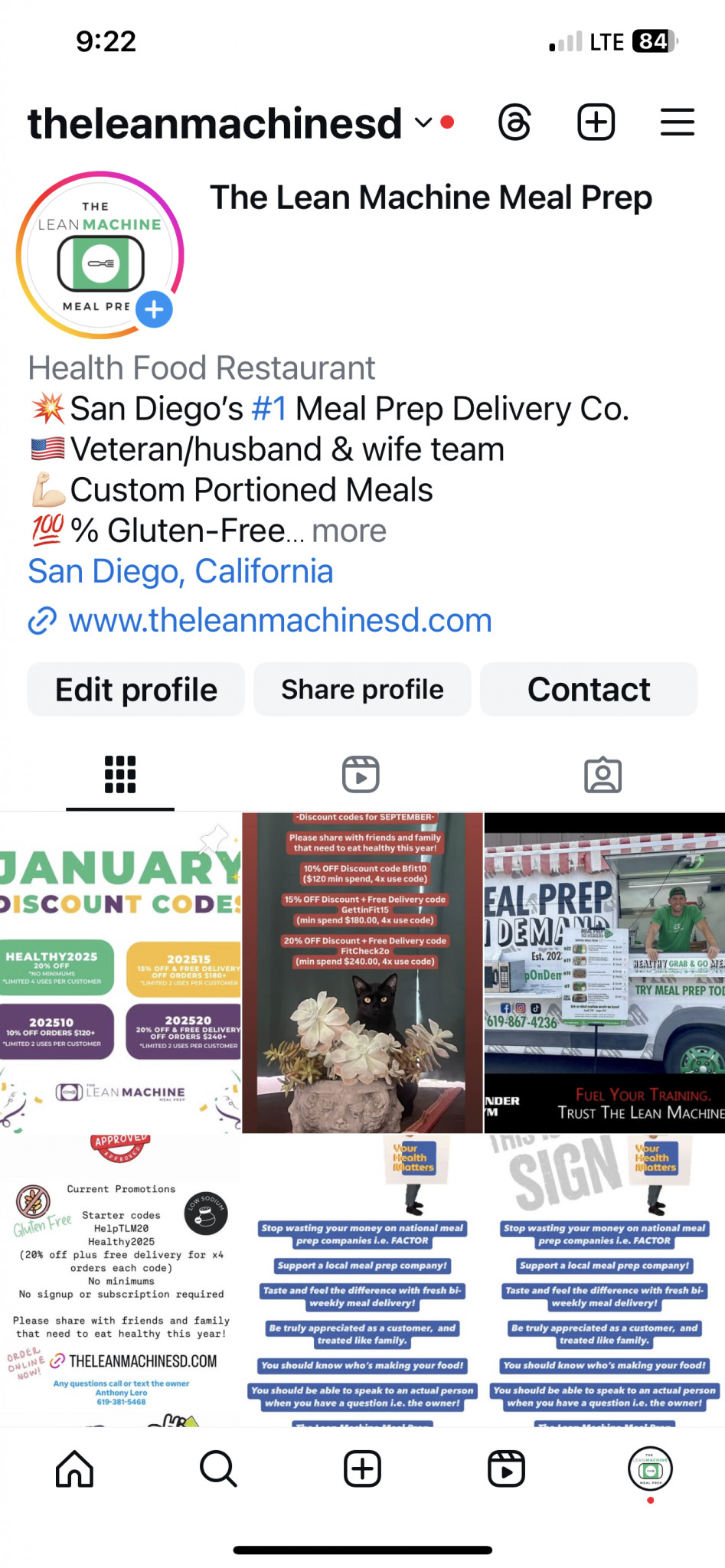Screen dimensions: 725x1568
Task: Tap the Share profile button
Action: click(362, 690)
